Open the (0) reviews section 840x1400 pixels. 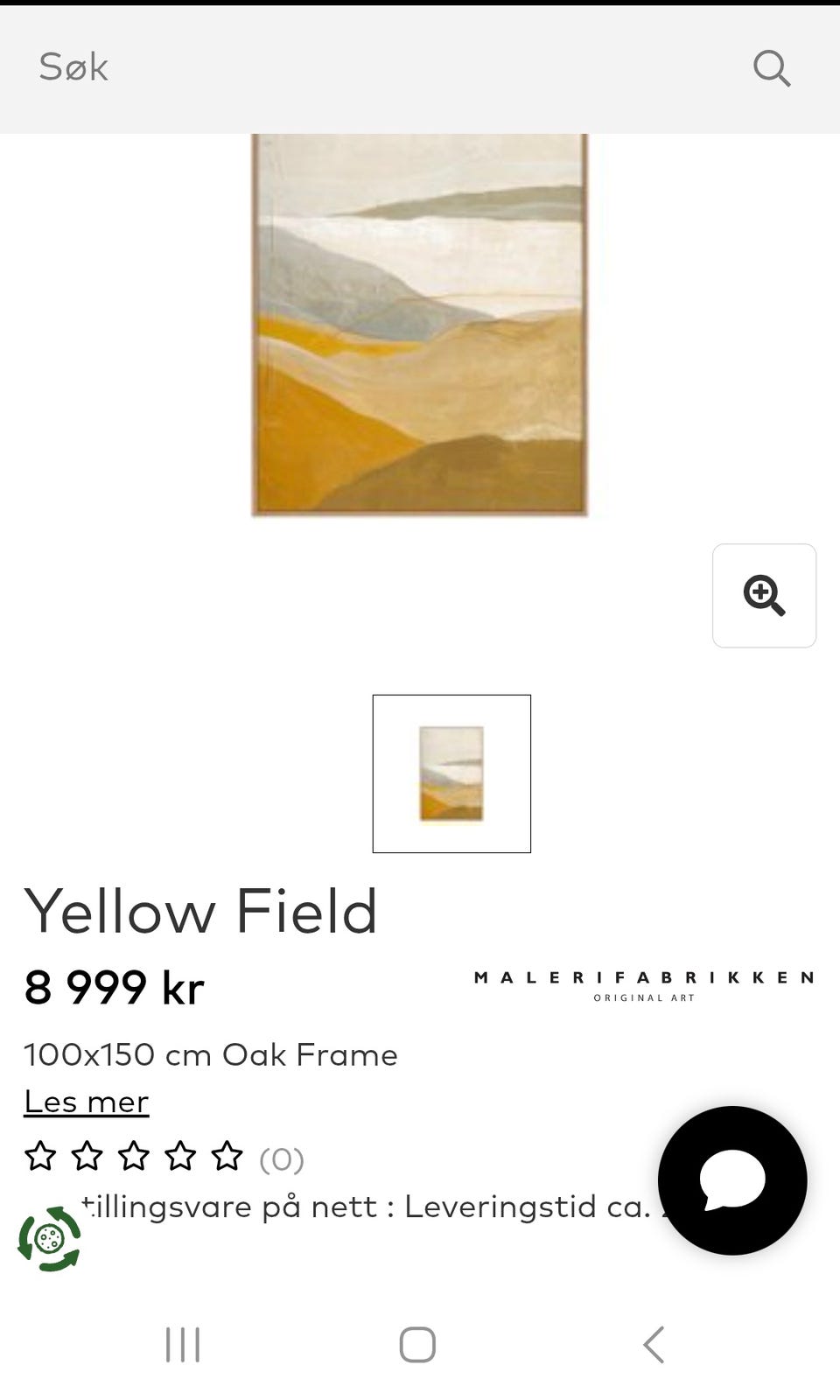point(282,1158)
